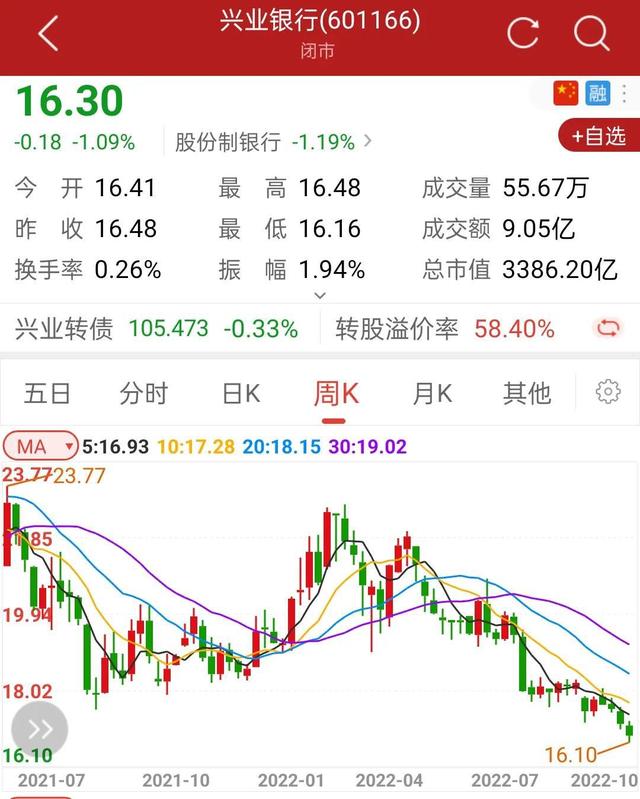The height and width of the screenshot is (799, 640).
Task: Open stock search
Action: [592, 35]
